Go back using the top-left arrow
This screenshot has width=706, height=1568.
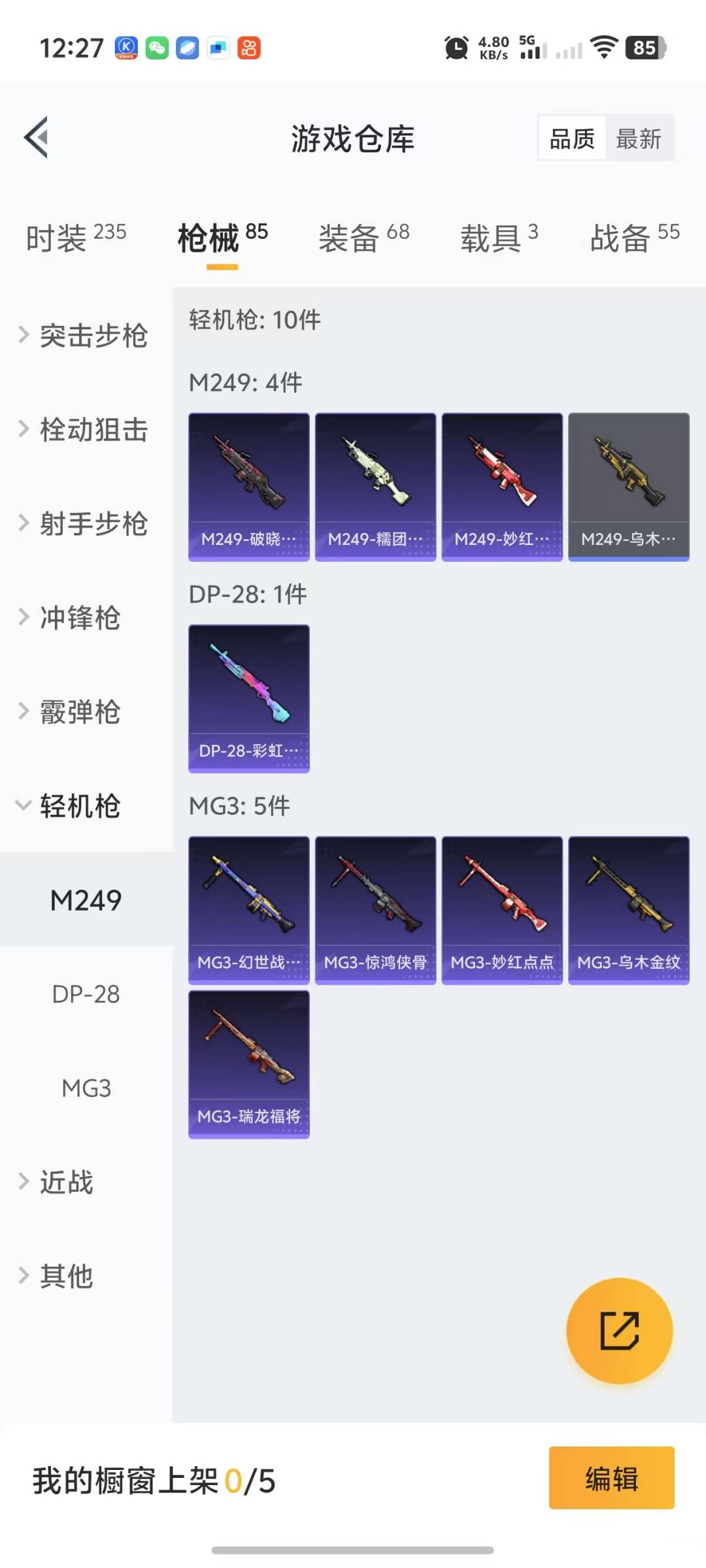tap(37, 138)
